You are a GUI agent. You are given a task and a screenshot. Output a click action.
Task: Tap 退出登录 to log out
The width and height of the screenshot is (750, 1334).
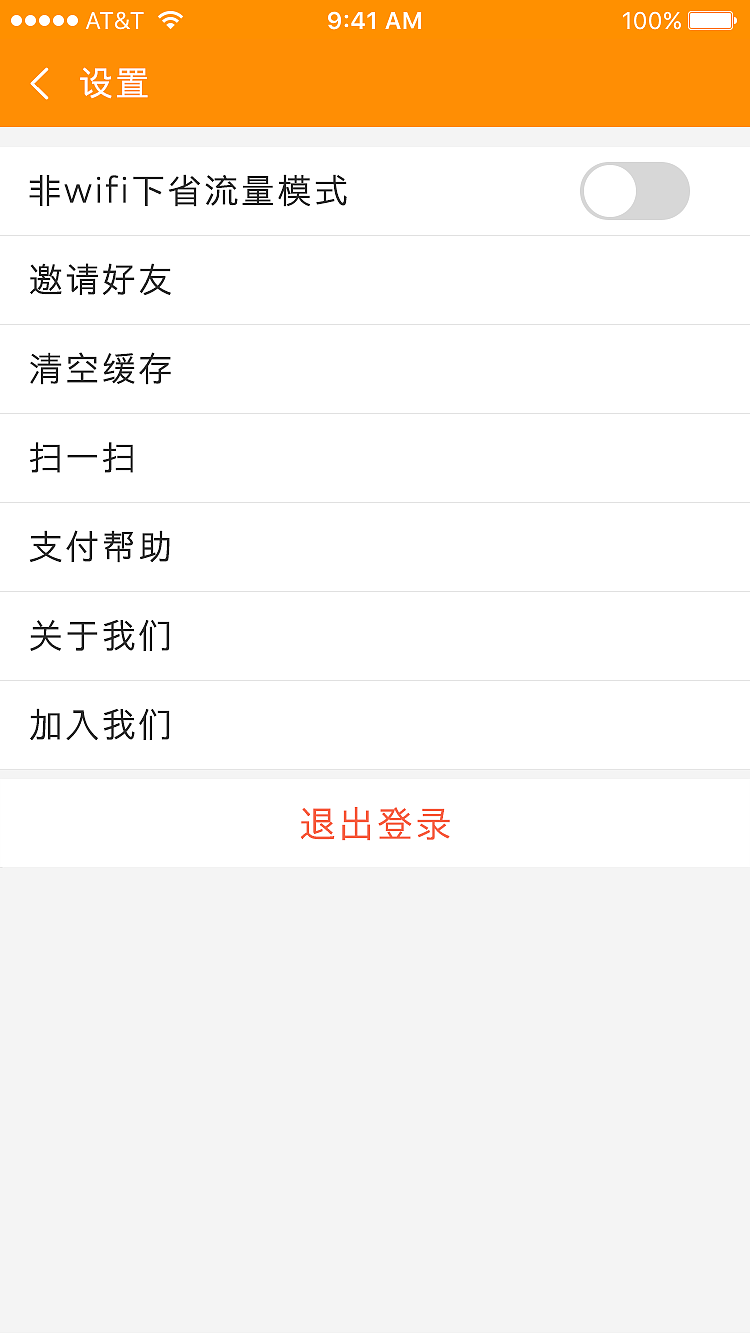click(x=375, y=823)
